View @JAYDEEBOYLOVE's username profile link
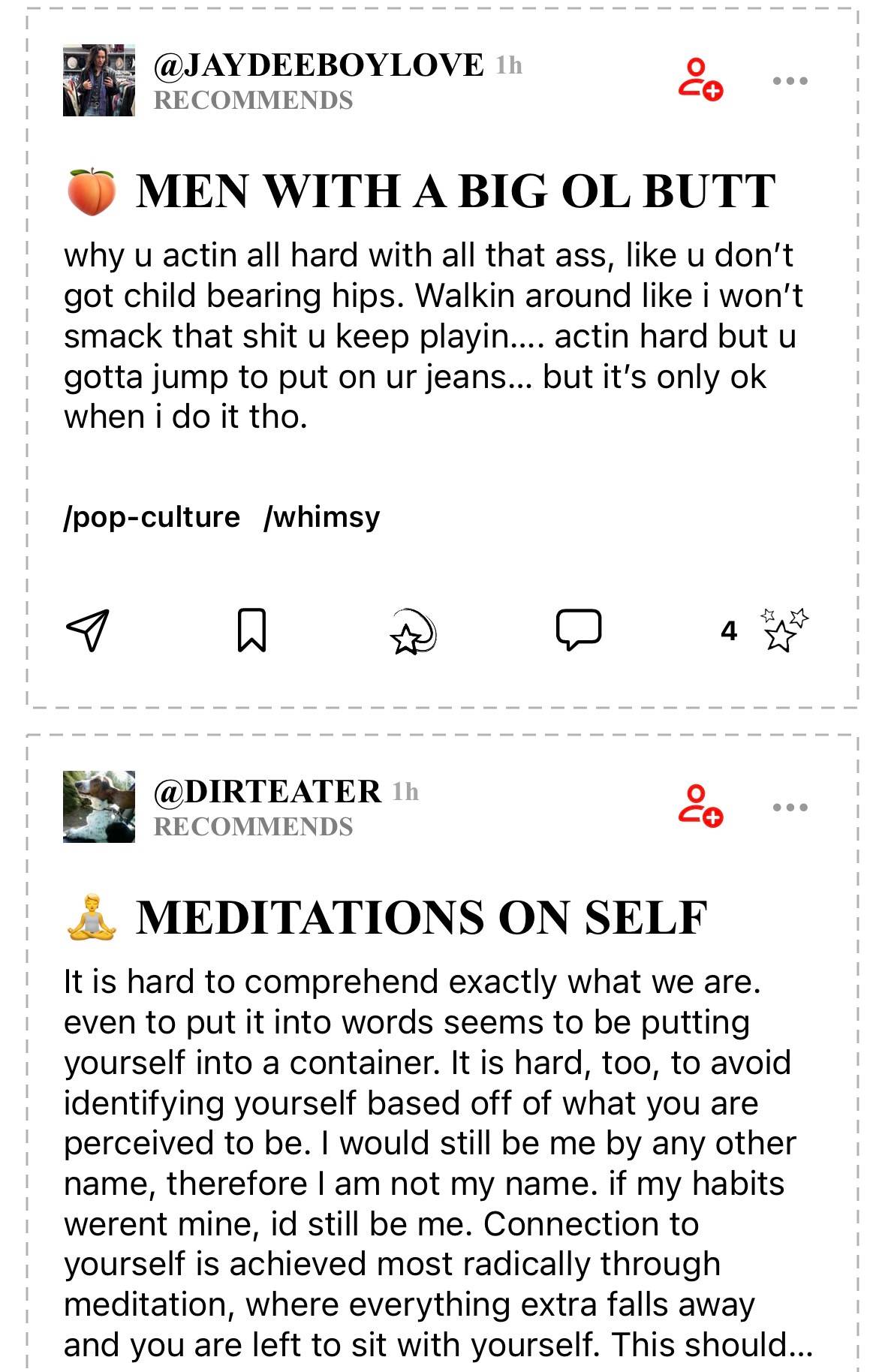This screenshot has width=885, height=1372. point(319,65)
